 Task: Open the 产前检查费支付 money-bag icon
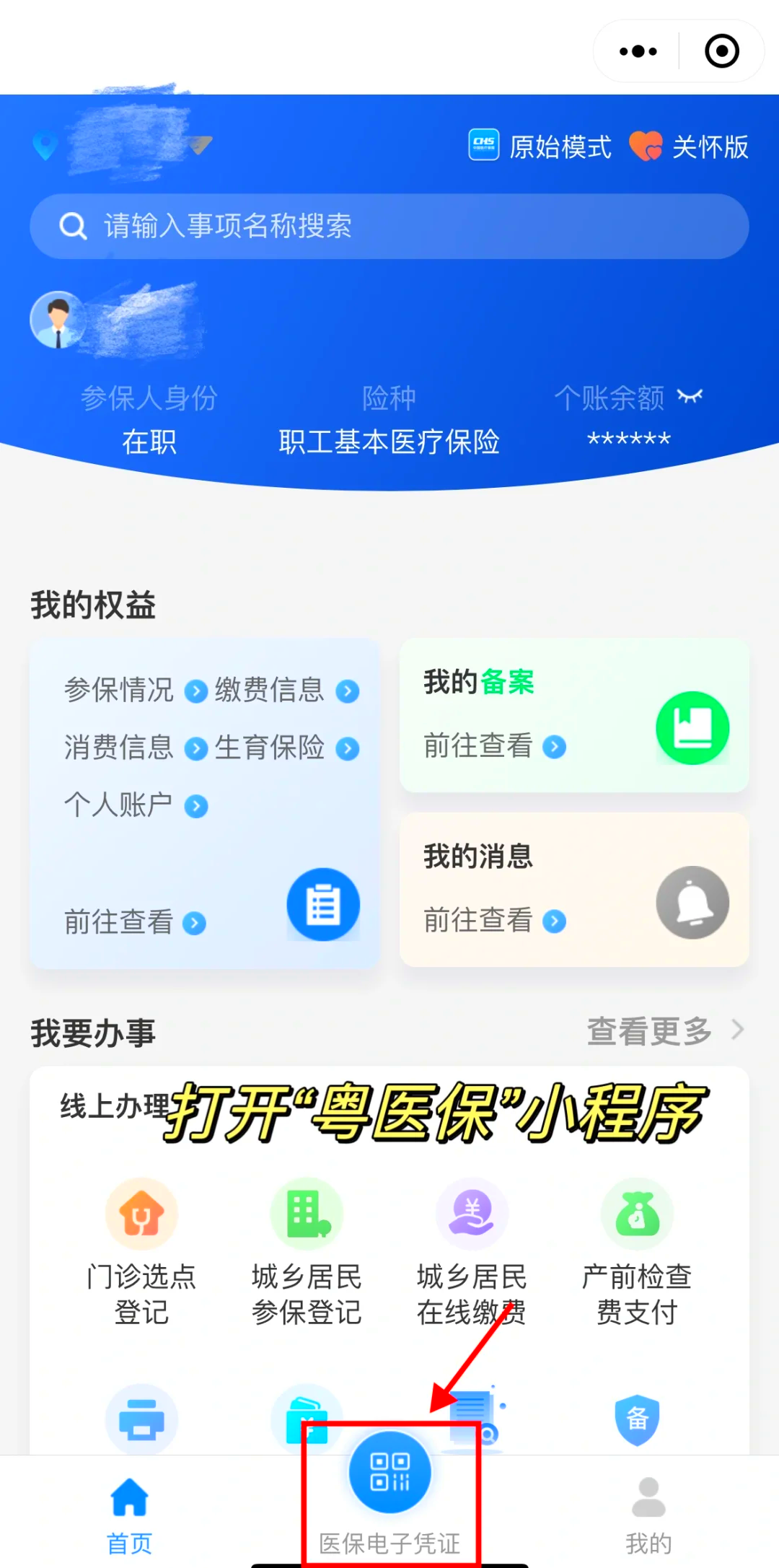pos(638,1213)
